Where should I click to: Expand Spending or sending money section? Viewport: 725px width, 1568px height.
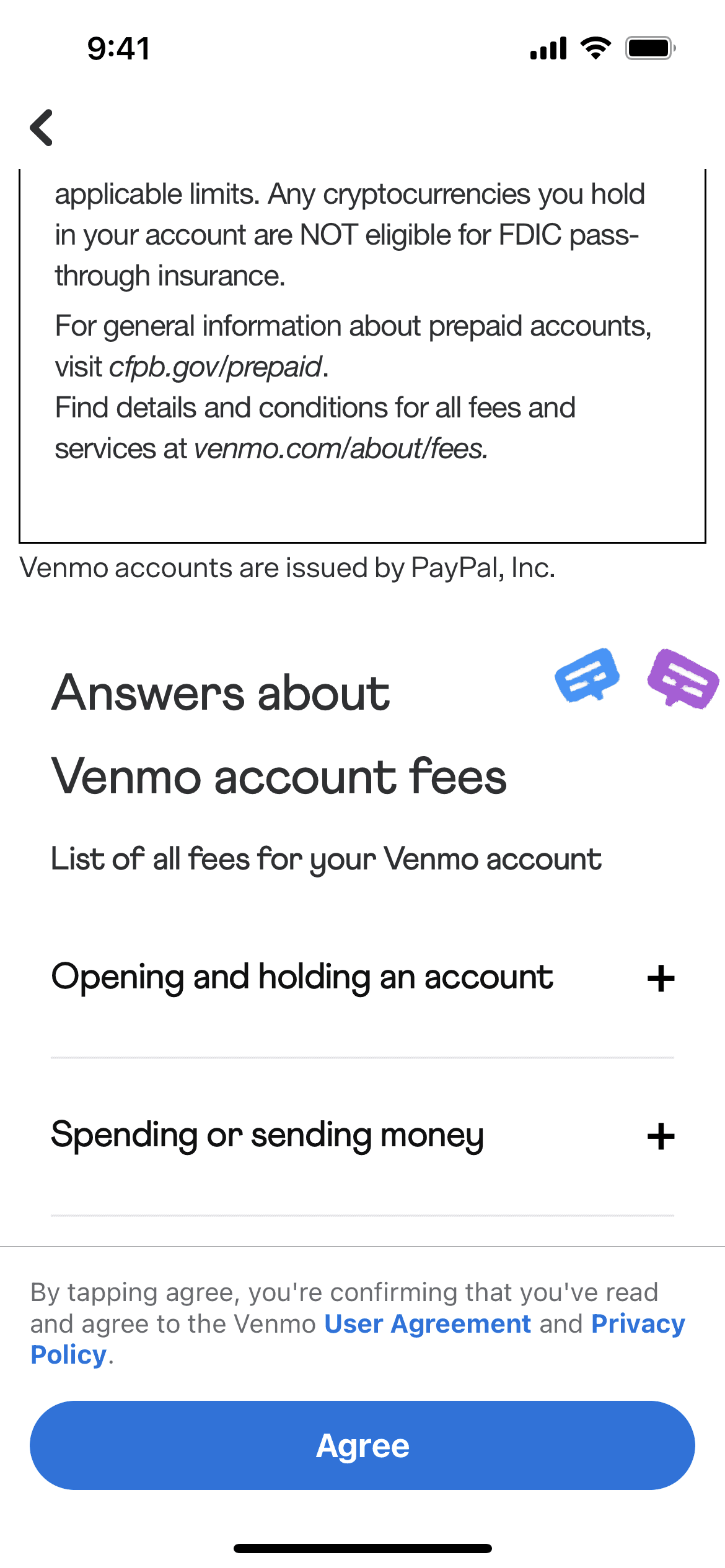point(661,1136)
